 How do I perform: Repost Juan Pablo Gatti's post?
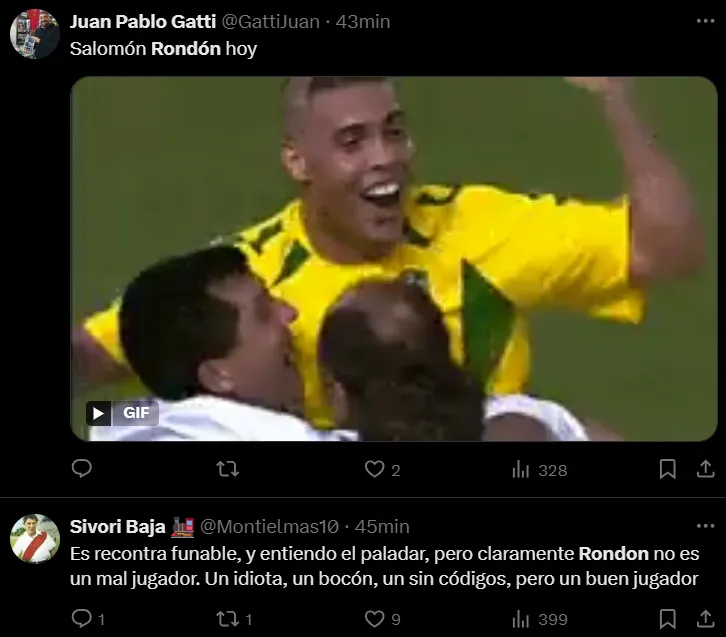(x=228, y=469)
